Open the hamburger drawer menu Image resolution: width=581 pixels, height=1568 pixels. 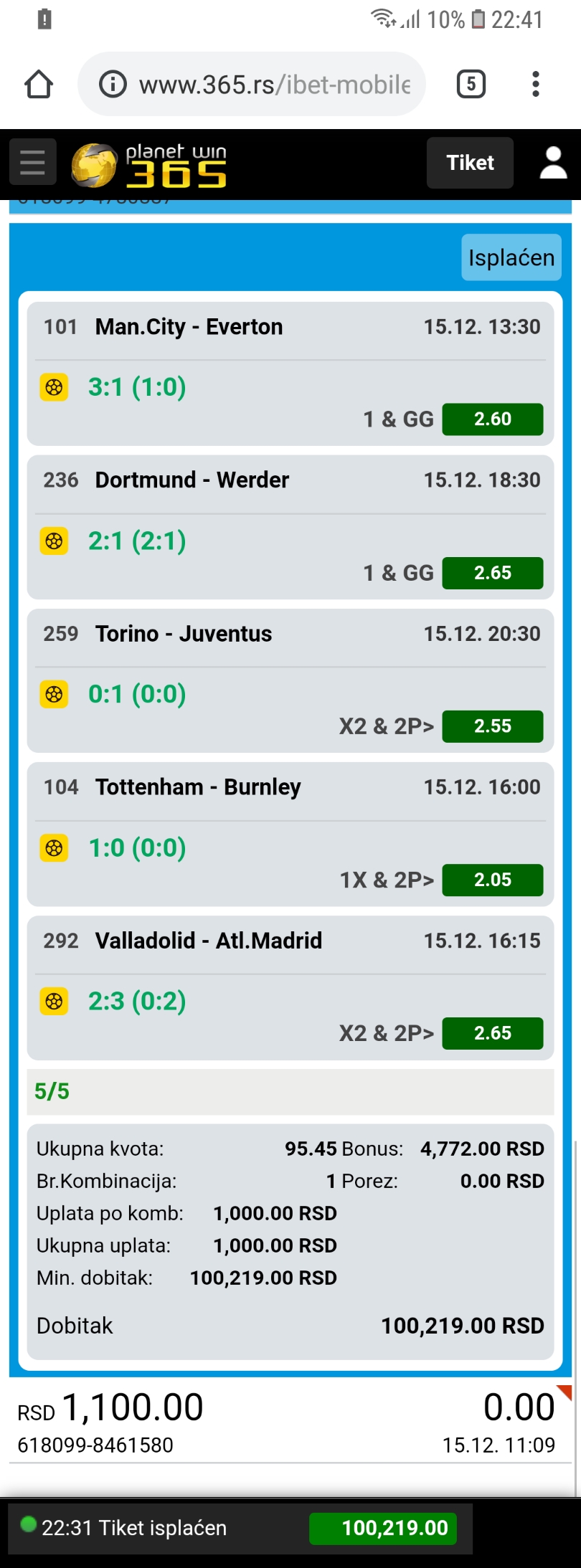point(32,163)
